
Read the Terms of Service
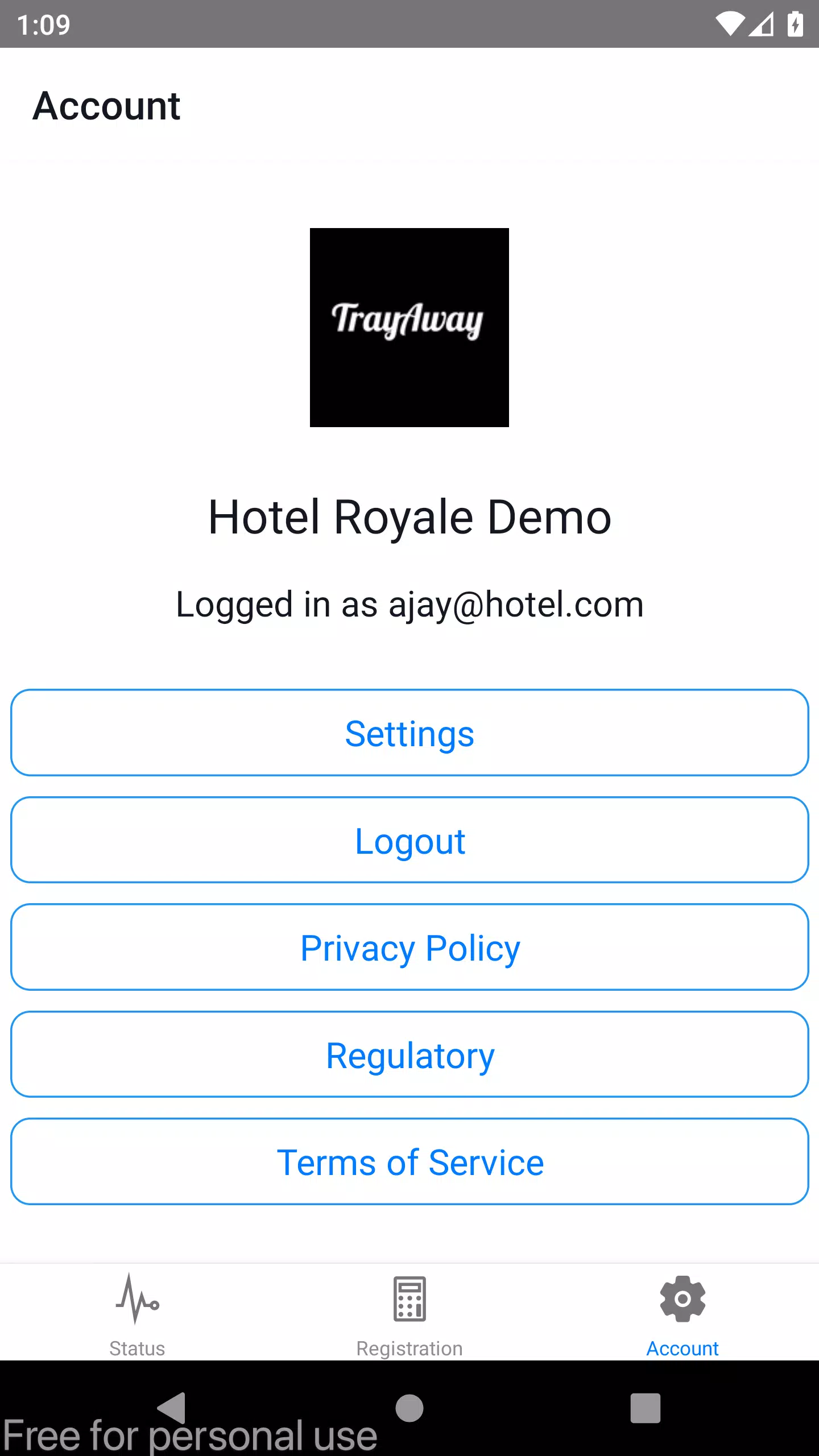(x=409, y=1161)
